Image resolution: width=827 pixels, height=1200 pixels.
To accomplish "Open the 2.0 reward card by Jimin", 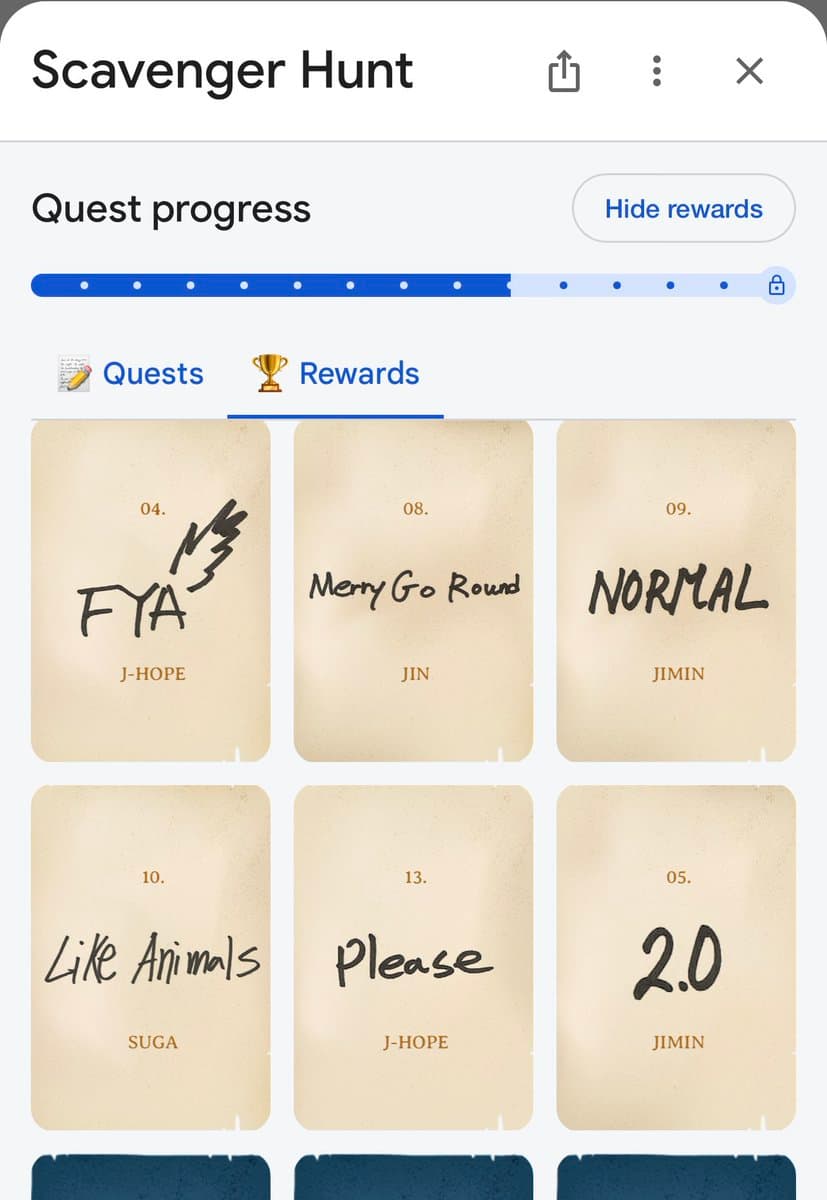I will (x=677, y=957).
